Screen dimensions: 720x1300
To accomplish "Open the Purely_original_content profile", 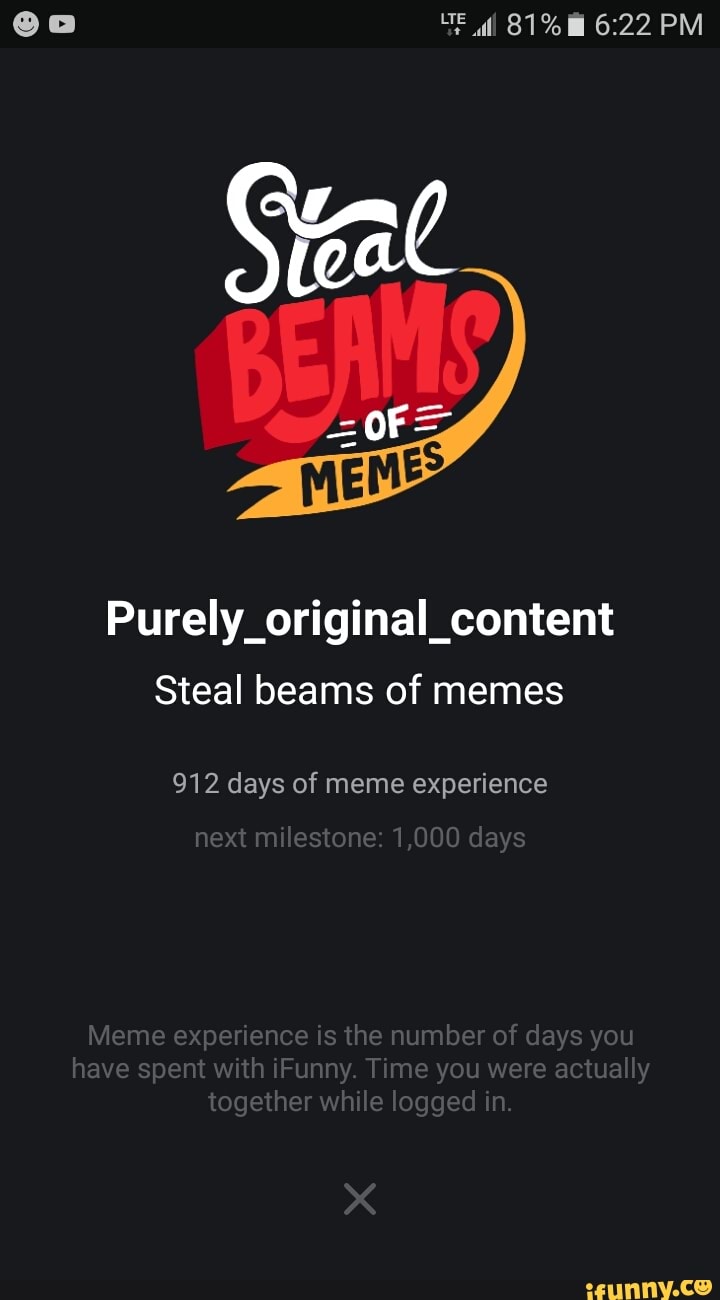I will tap(360, 620).
